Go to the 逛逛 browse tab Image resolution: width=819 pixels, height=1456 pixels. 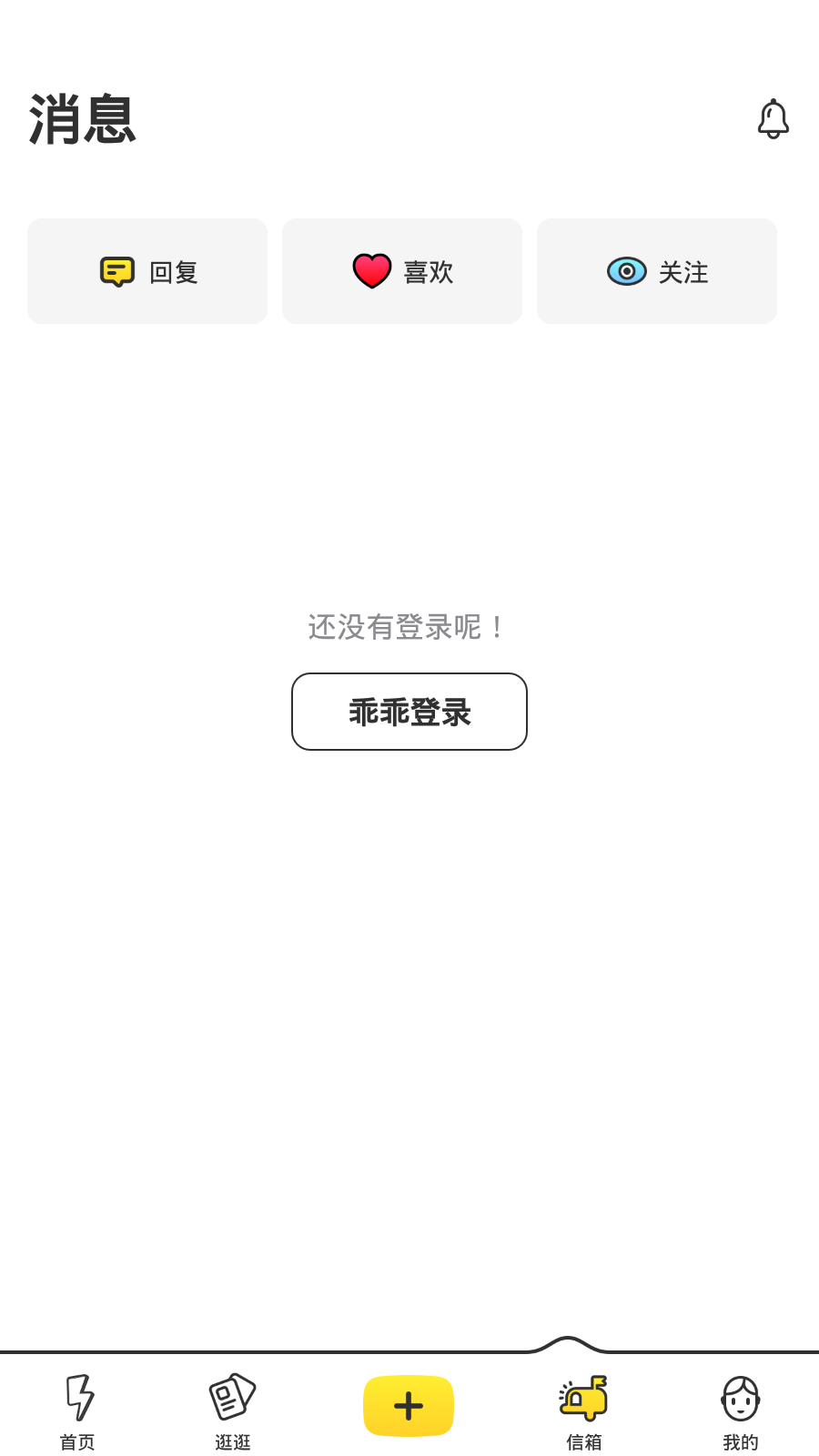[x=233, y=1411]
